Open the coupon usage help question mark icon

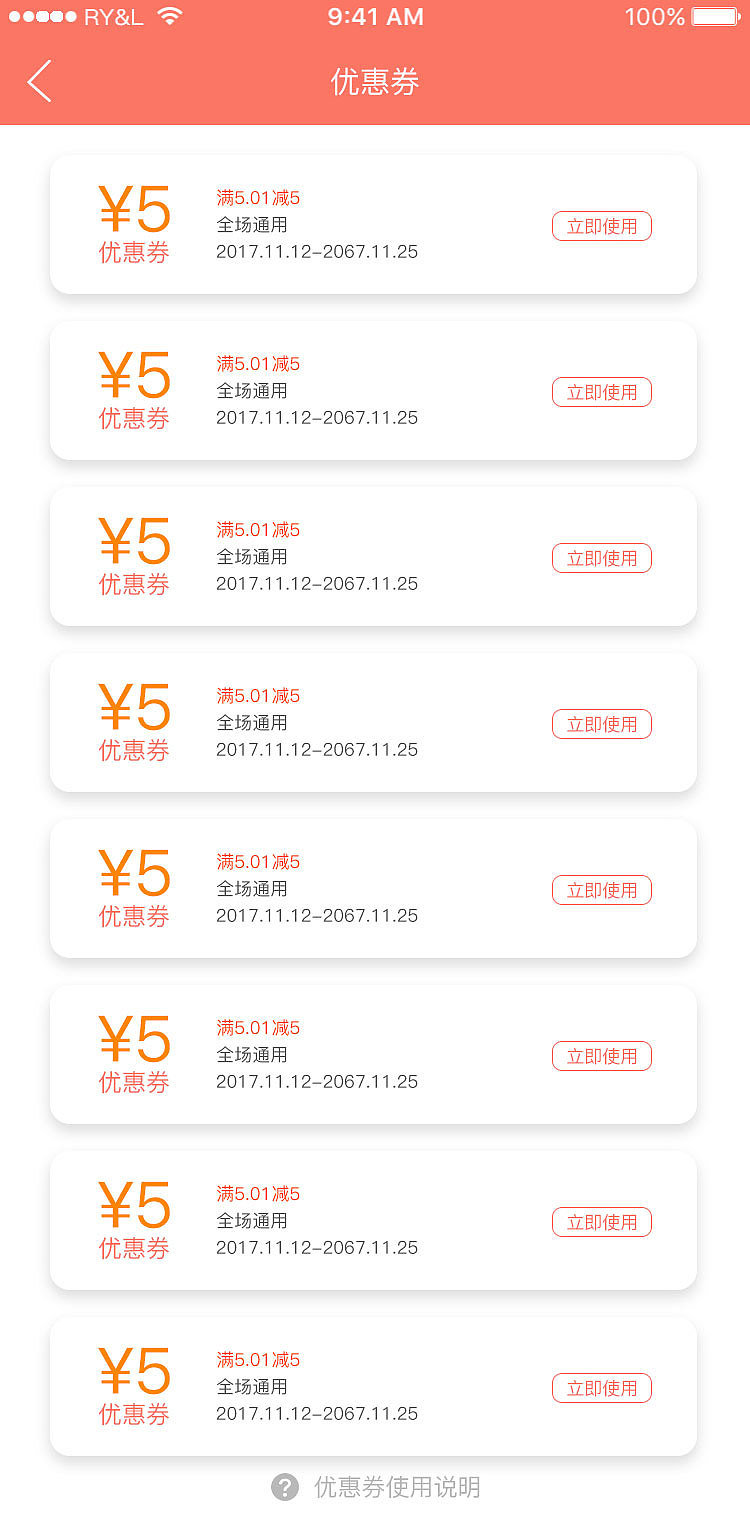(284, 1488)
